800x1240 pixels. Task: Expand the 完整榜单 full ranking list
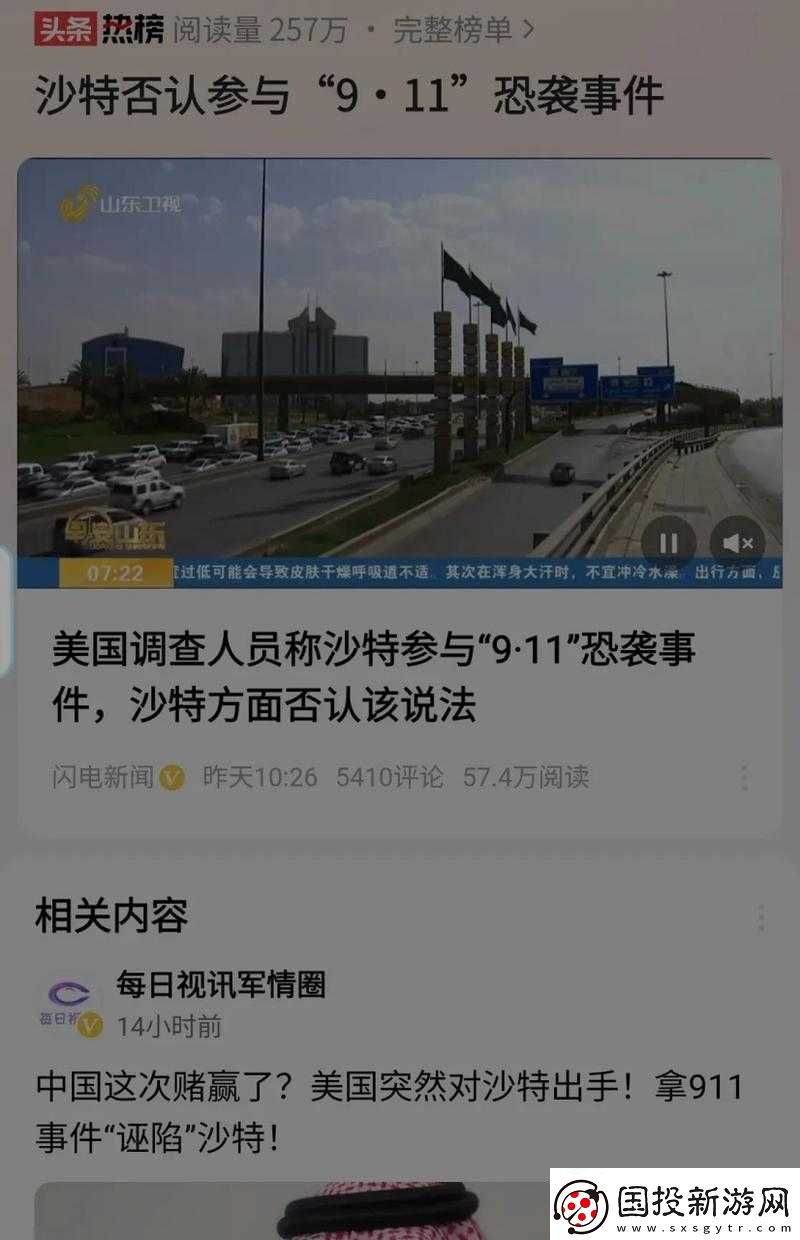point(460,30)
